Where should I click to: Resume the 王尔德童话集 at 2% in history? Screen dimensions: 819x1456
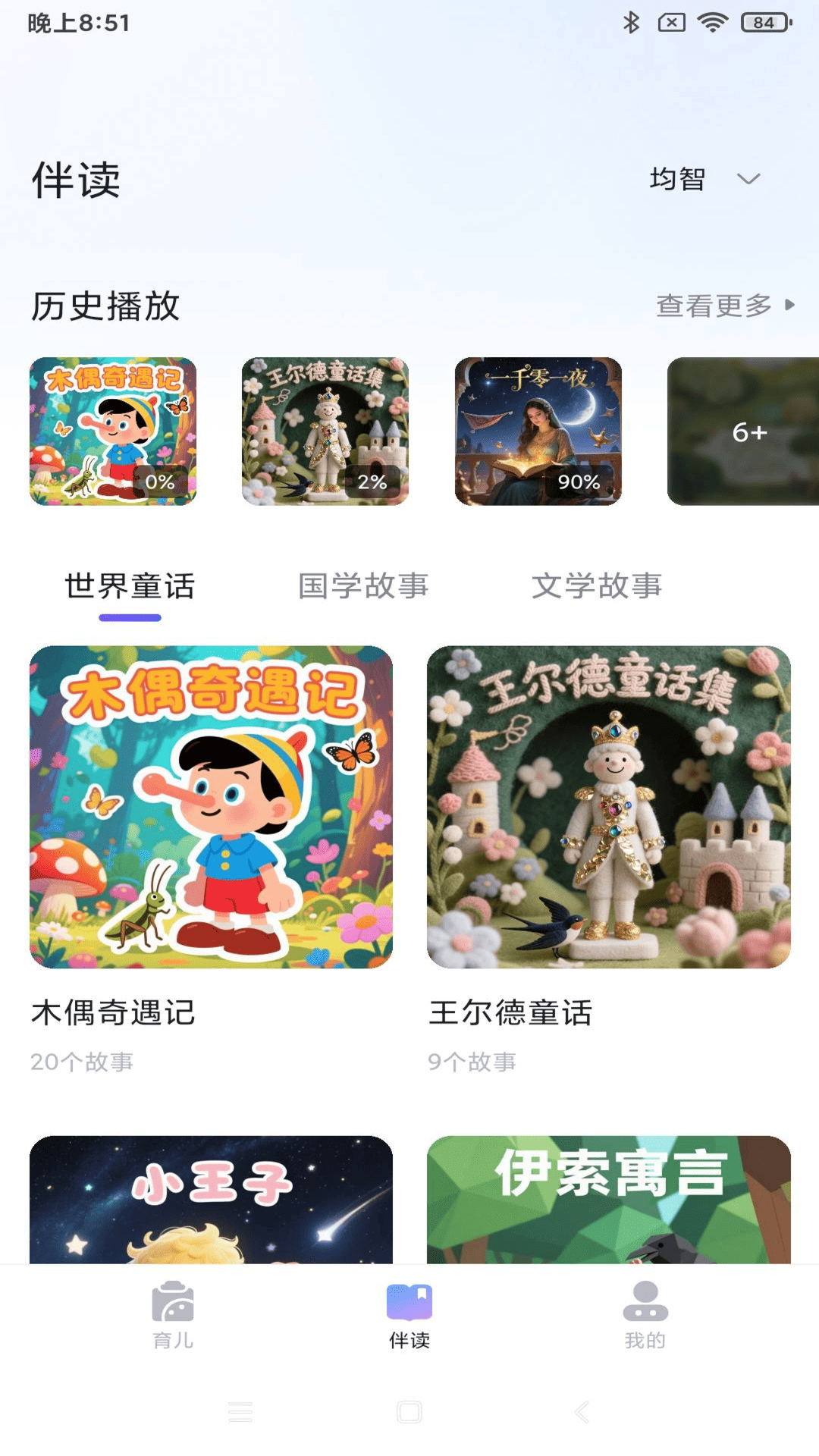pyautogui.click(x=325, y=431)
